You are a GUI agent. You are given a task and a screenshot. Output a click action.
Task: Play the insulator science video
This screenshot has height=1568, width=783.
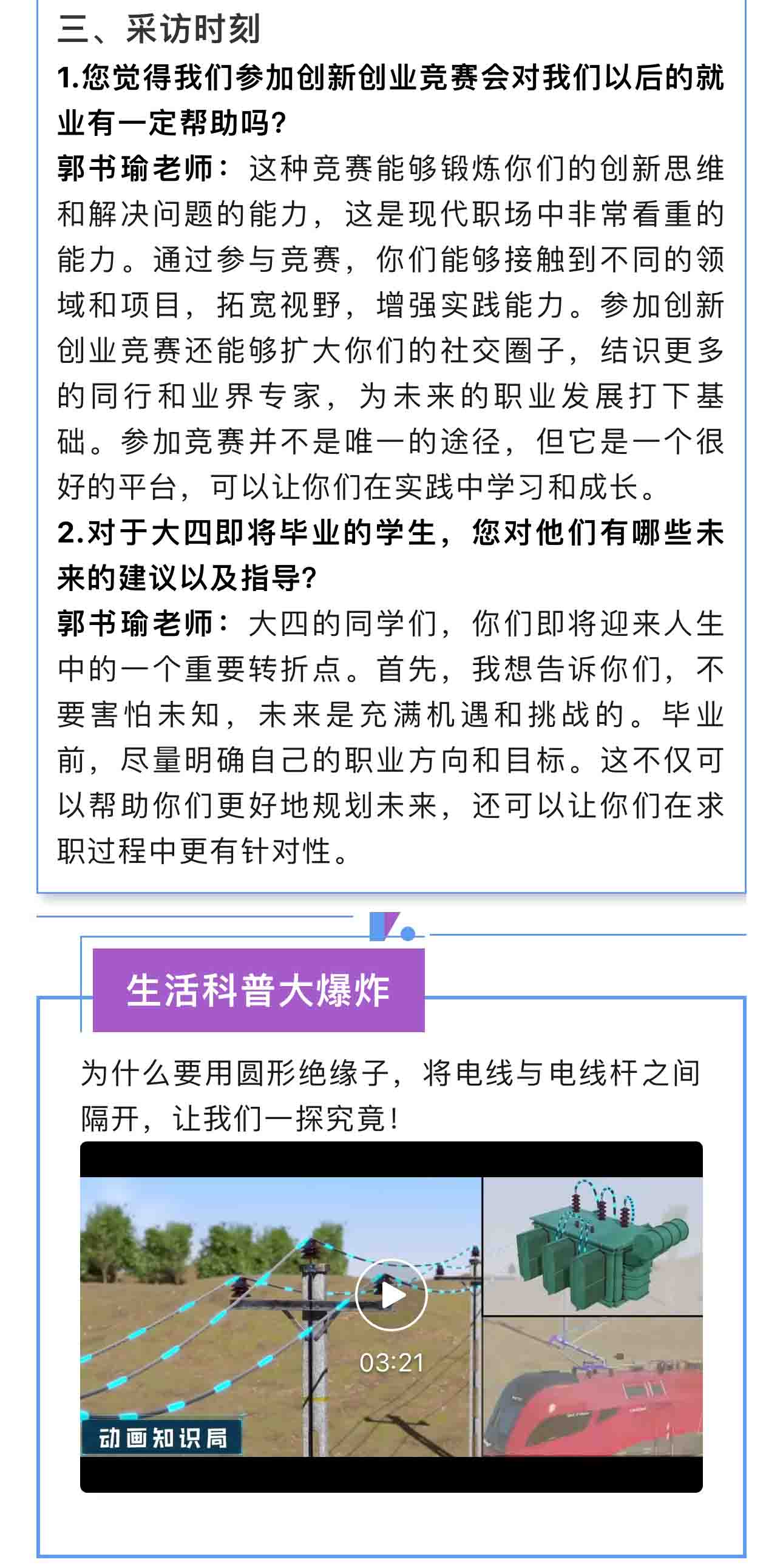(x=391, y=1295)
